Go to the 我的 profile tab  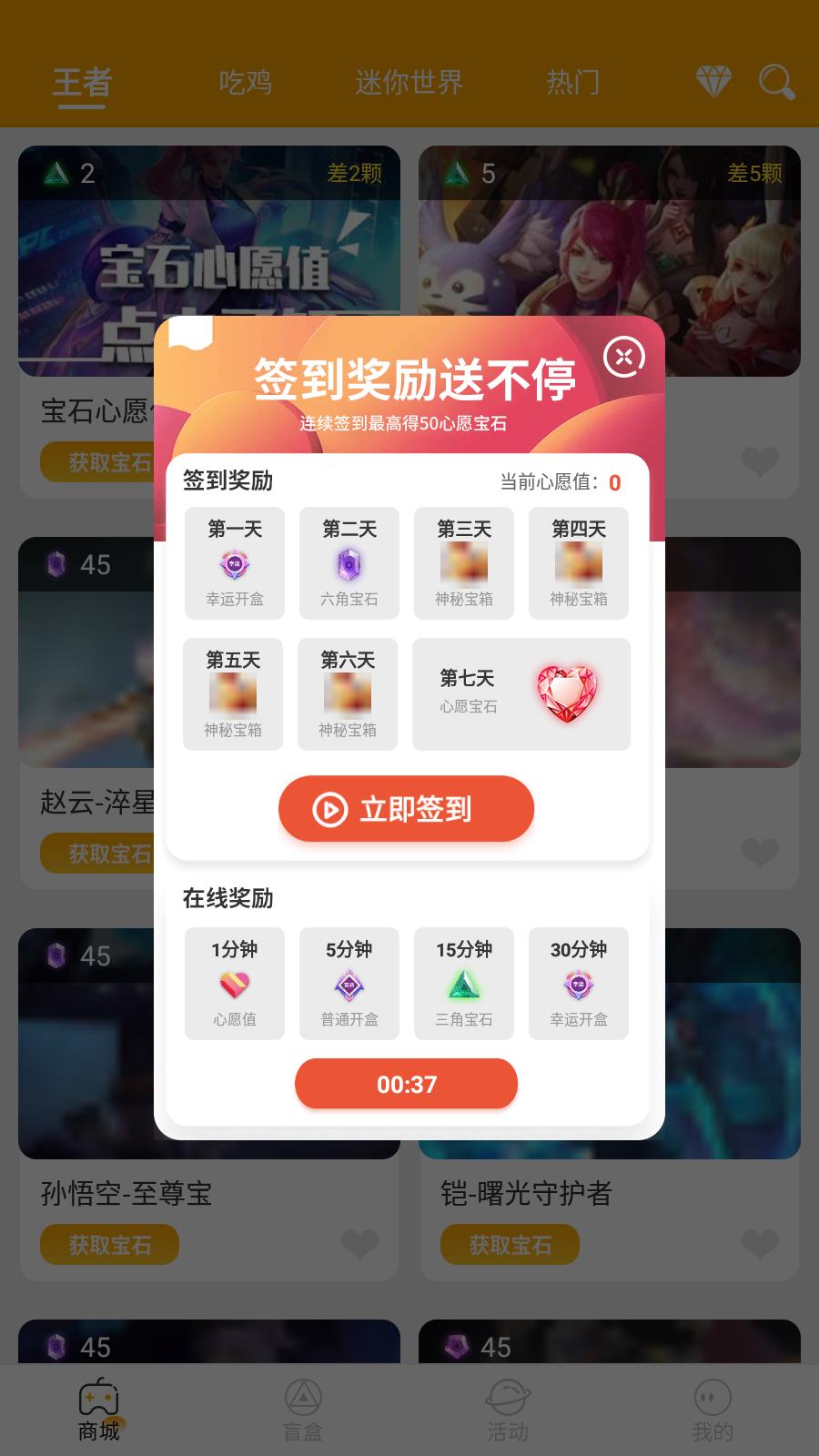(x=713, y=1409)
